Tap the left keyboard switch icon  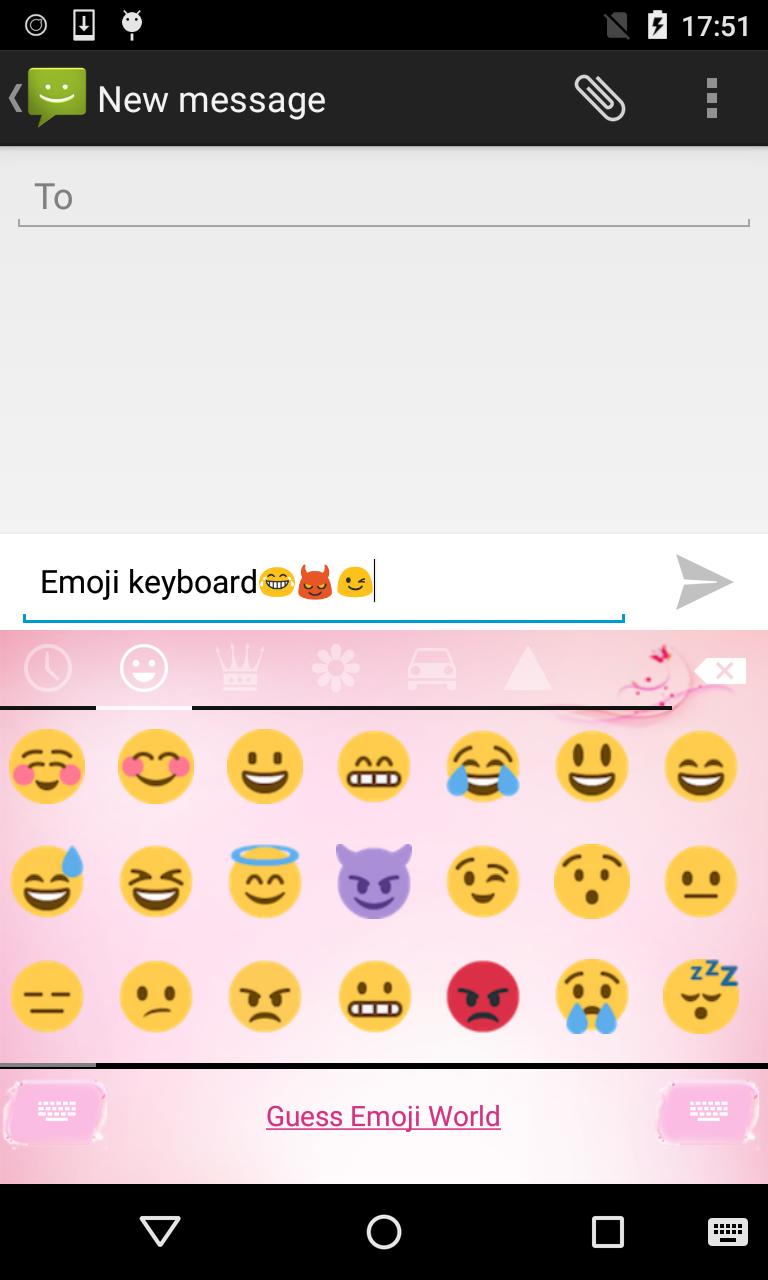tap(55, 1113)
